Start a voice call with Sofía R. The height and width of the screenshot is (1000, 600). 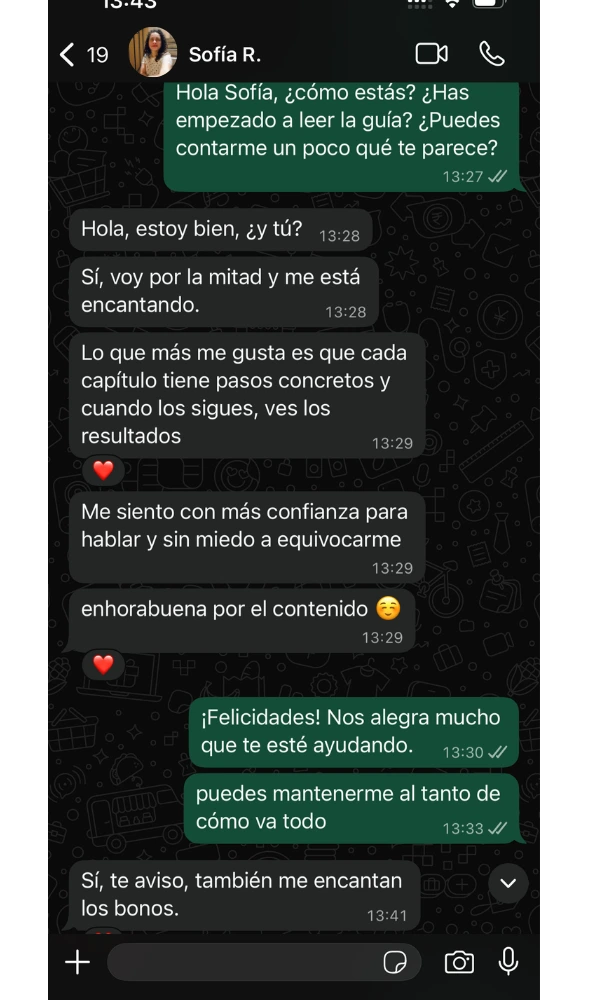(492, 54)
